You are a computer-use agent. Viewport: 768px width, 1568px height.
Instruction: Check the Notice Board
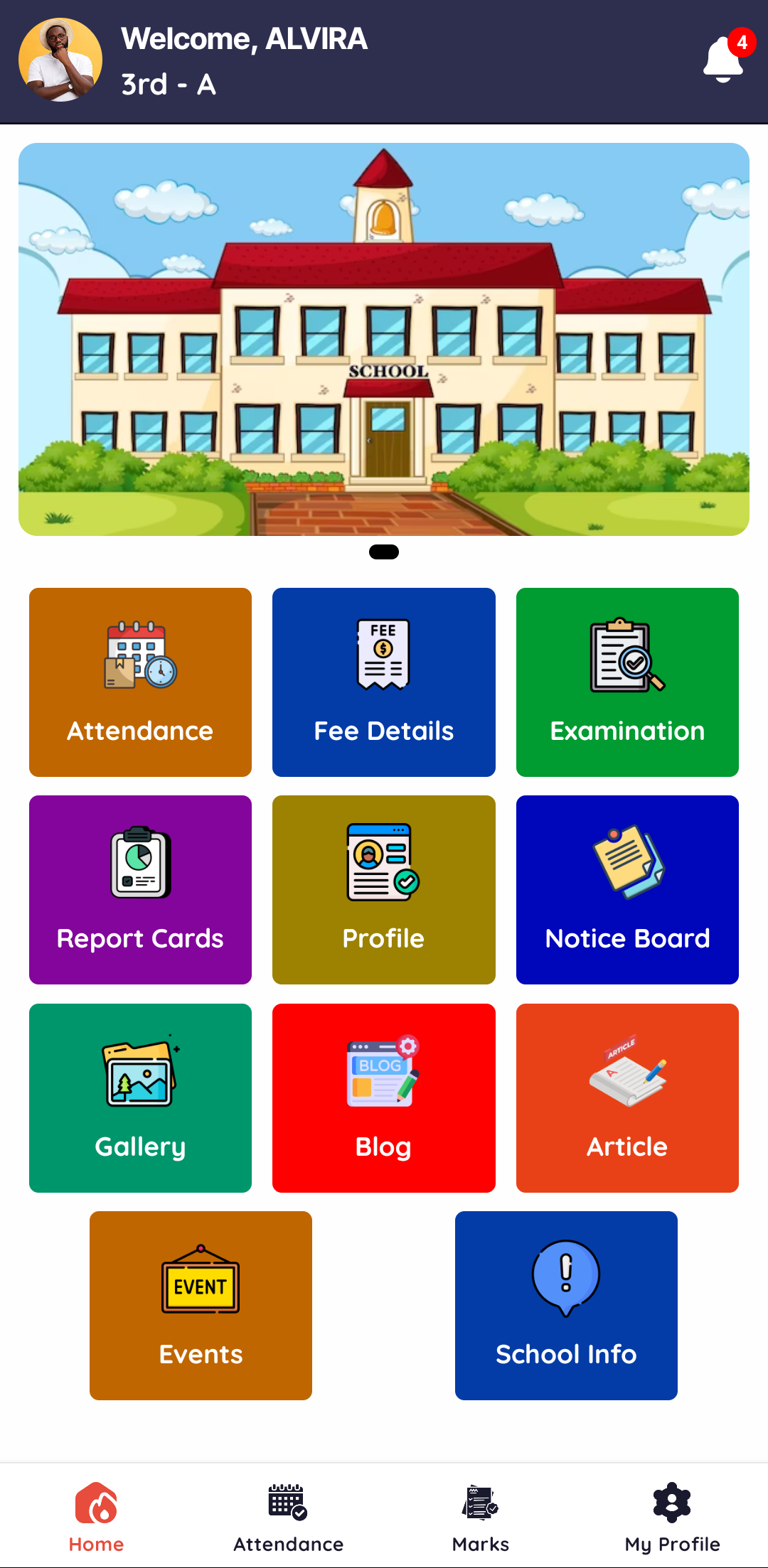click(627, 890)
